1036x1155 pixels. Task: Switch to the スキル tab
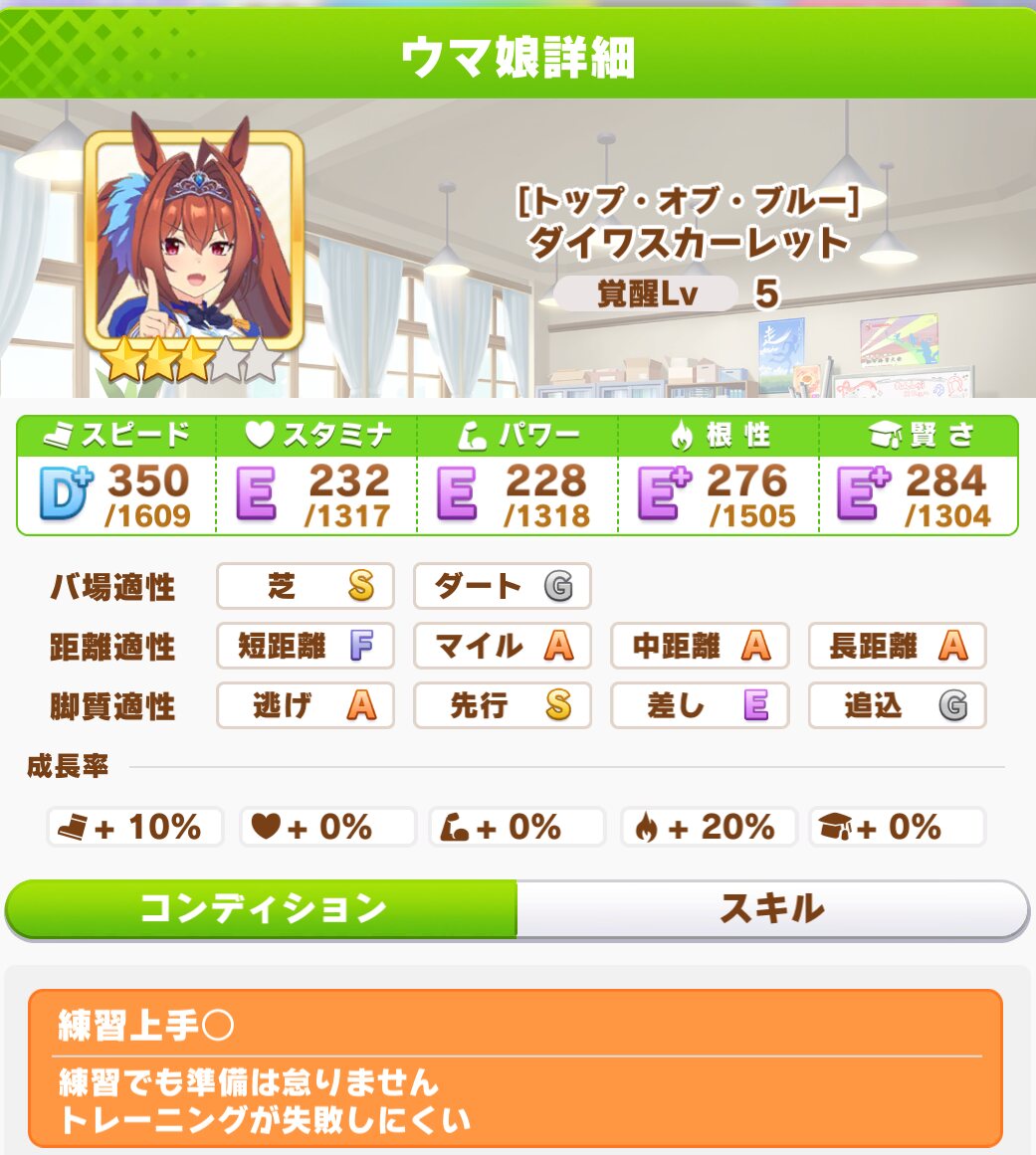tap(771, 908)
